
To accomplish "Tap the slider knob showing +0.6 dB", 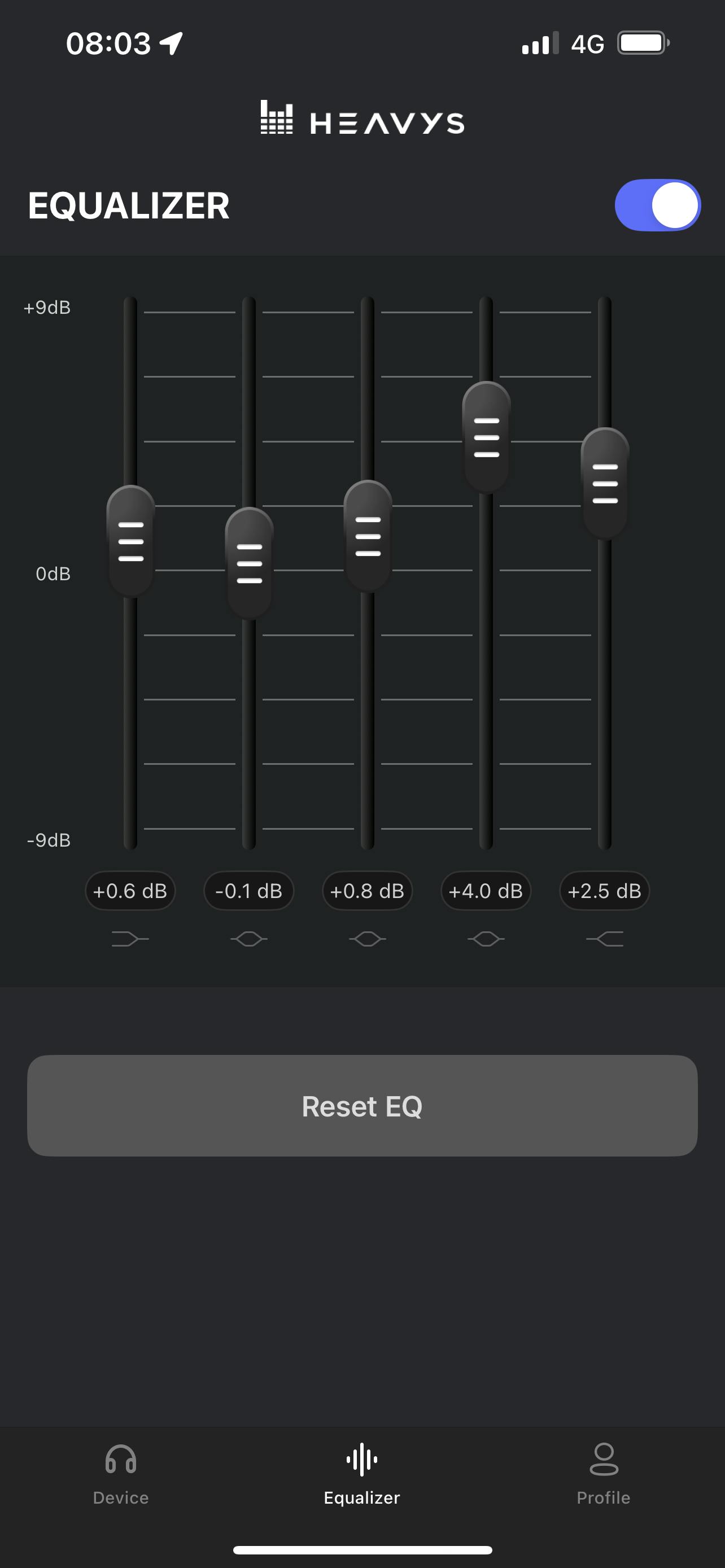I will (x=130, y=541).
